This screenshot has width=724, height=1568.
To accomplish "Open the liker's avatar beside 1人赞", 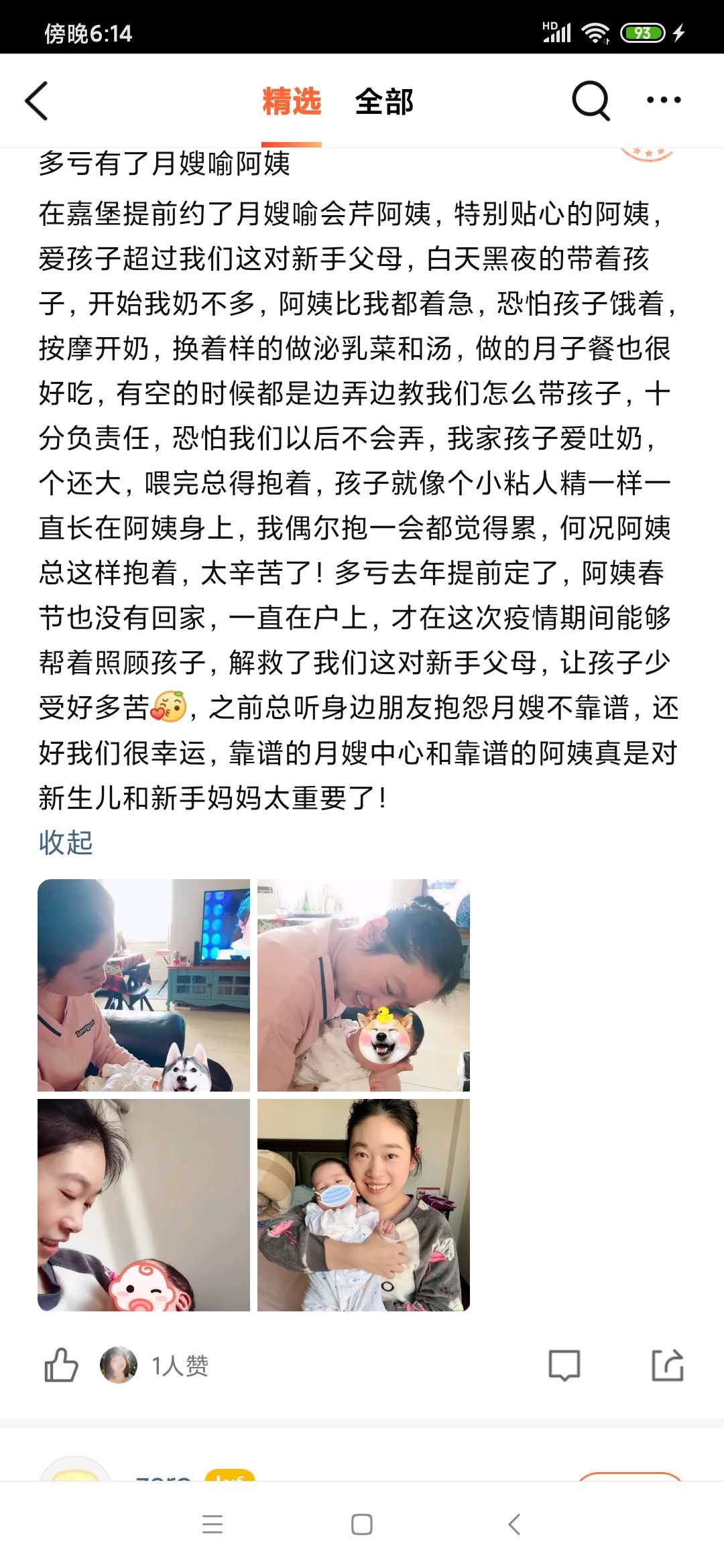I will (119, 1365).
